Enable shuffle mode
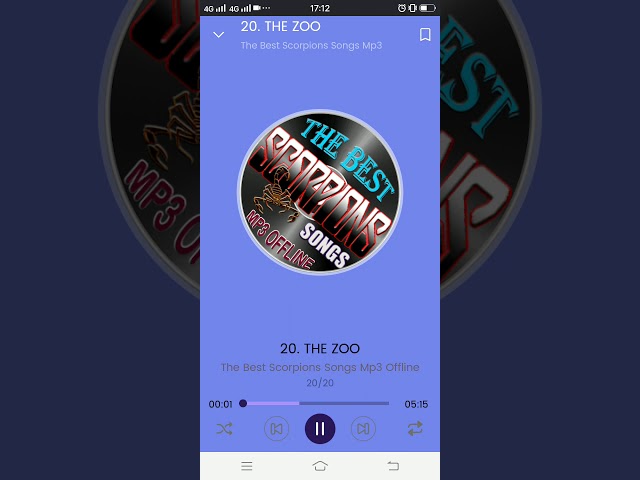 click(x=224, y=429)
